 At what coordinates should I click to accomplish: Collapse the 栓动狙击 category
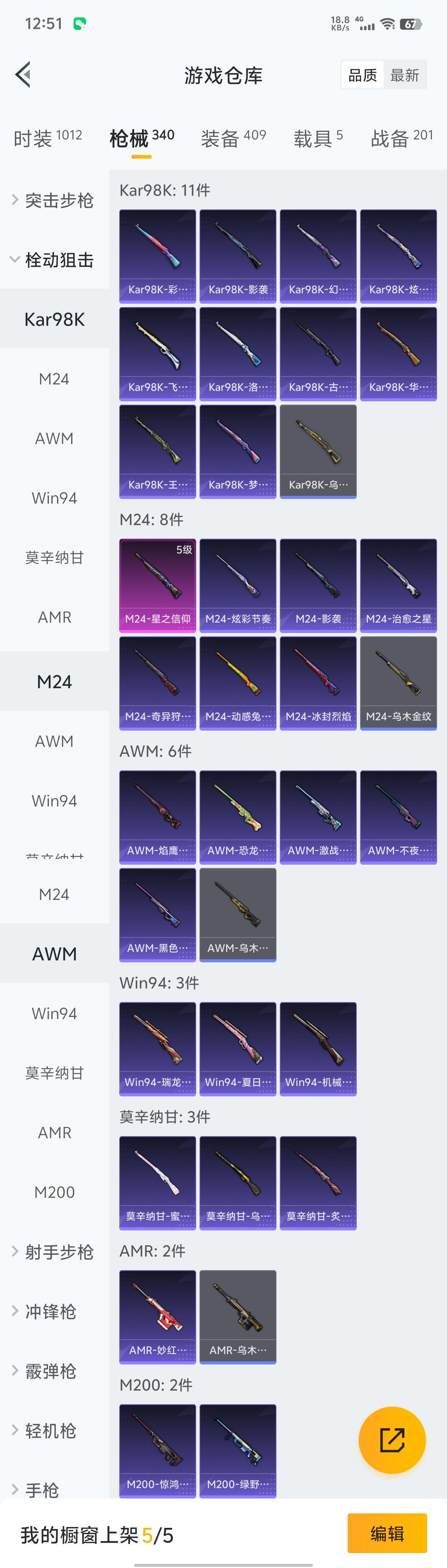pos(53,260)
